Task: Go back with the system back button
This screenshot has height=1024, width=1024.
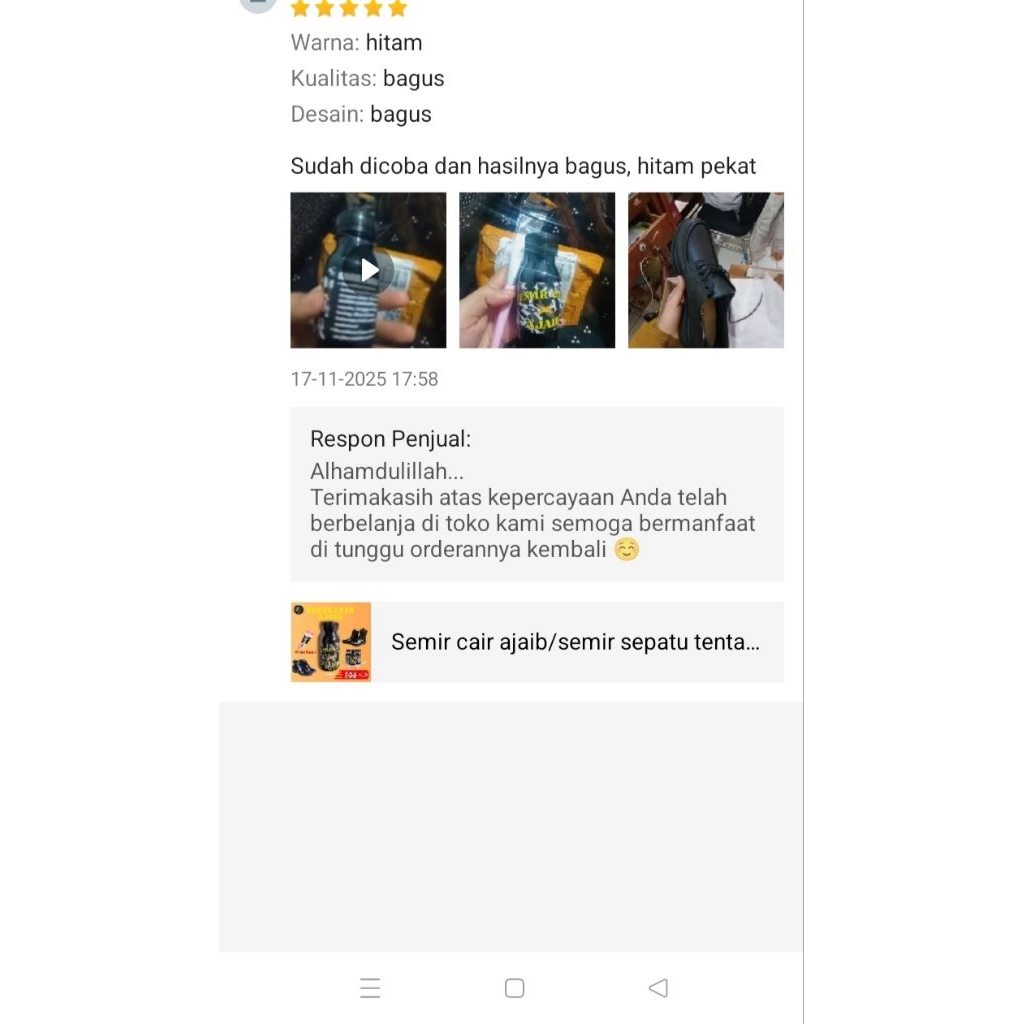Action: (658, 988)
